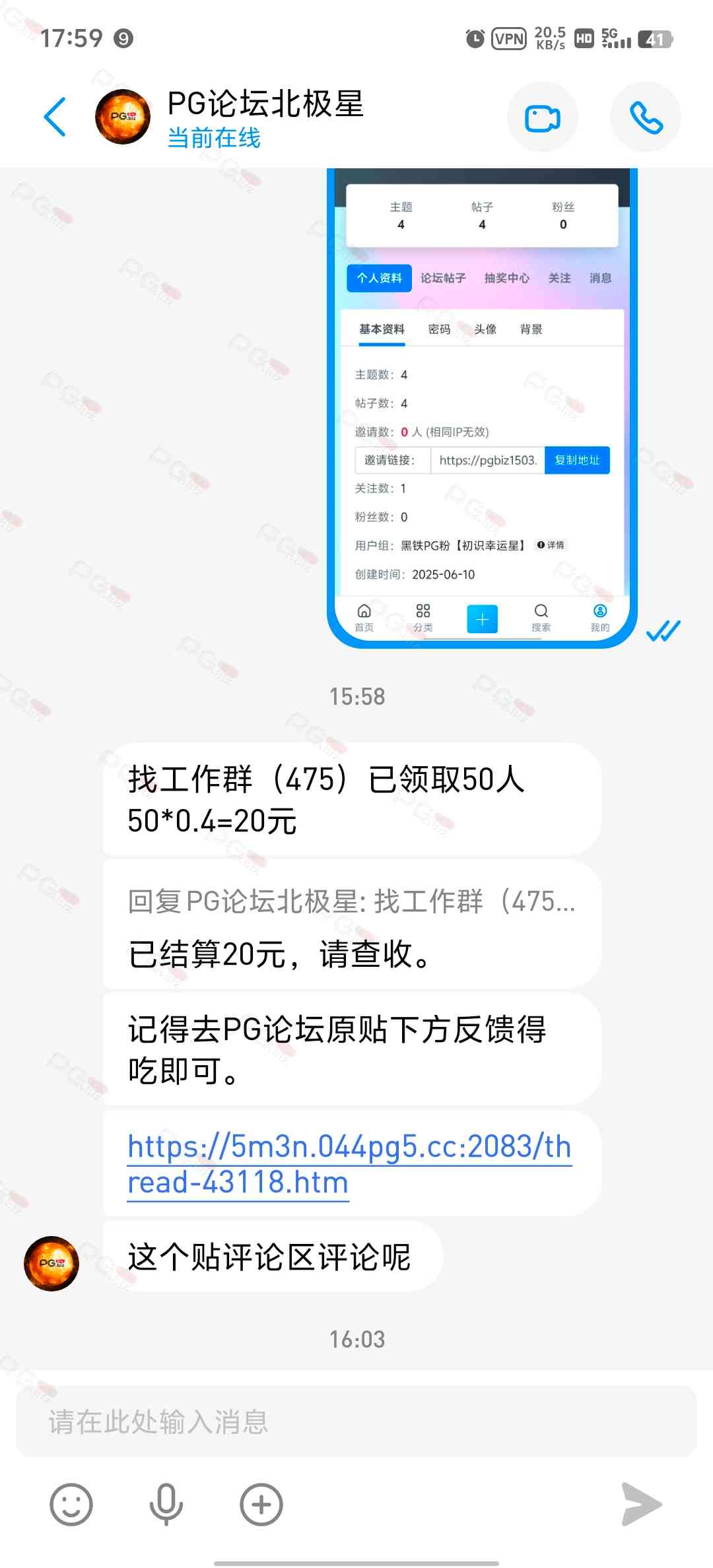
Task: Tap sender avatar beside last message
Action: (51, 1263)
